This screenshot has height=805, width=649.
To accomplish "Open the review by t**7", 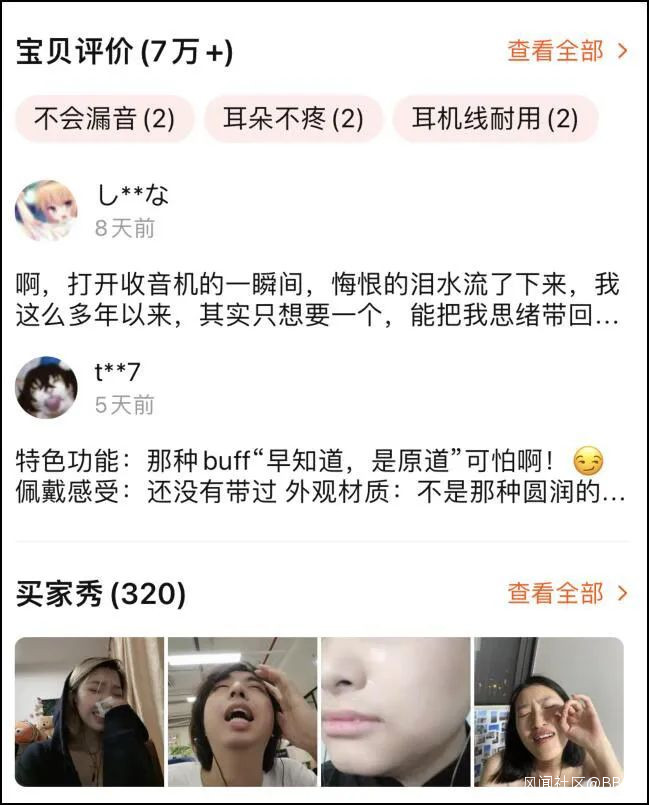I will click(x=317, y=477).
